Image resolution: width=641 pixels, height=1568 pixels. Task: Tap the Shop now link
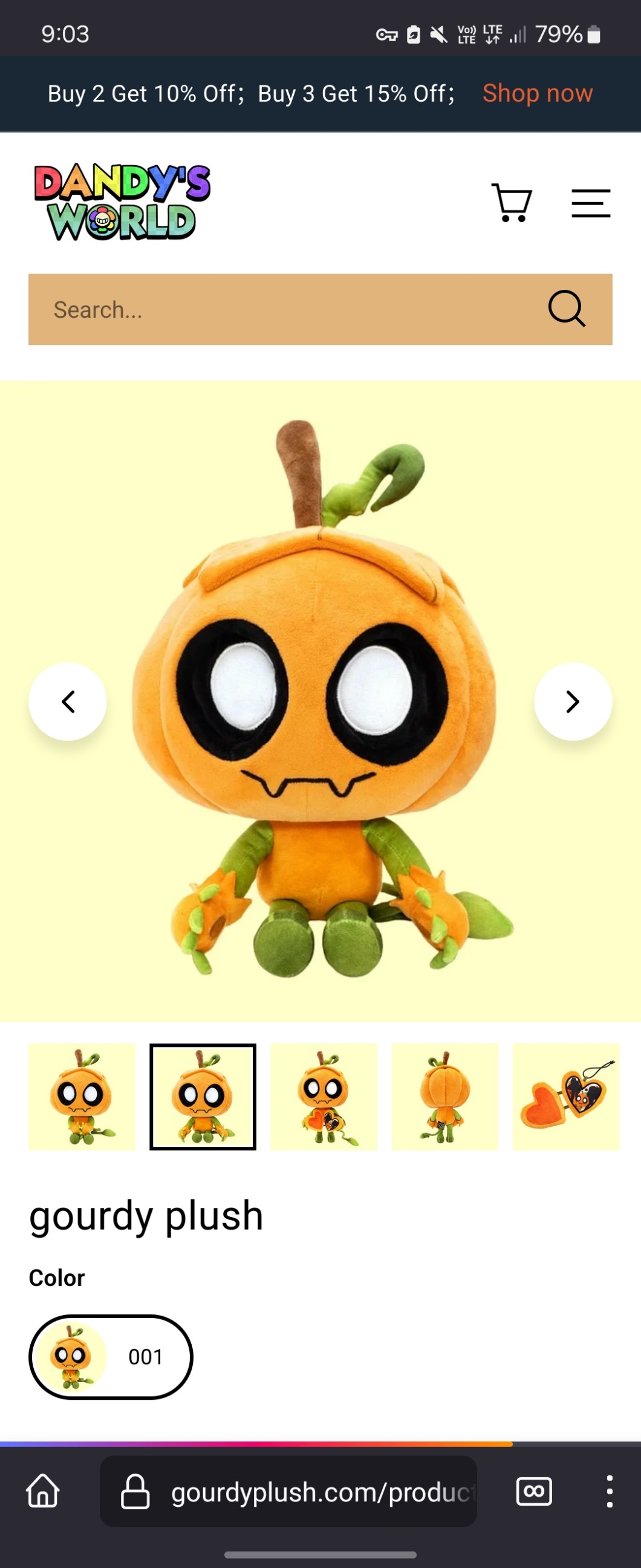537,93
